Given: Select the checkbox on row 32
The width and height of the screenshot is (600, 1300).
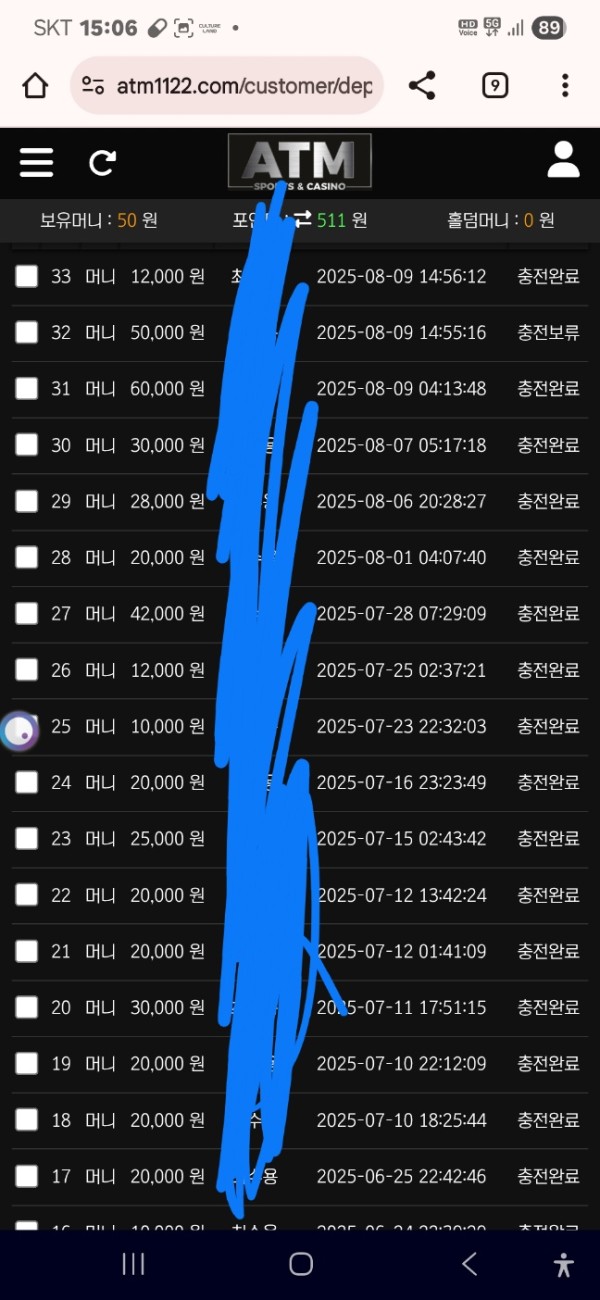Looking at the screenshot, I should tap(27, 332).
